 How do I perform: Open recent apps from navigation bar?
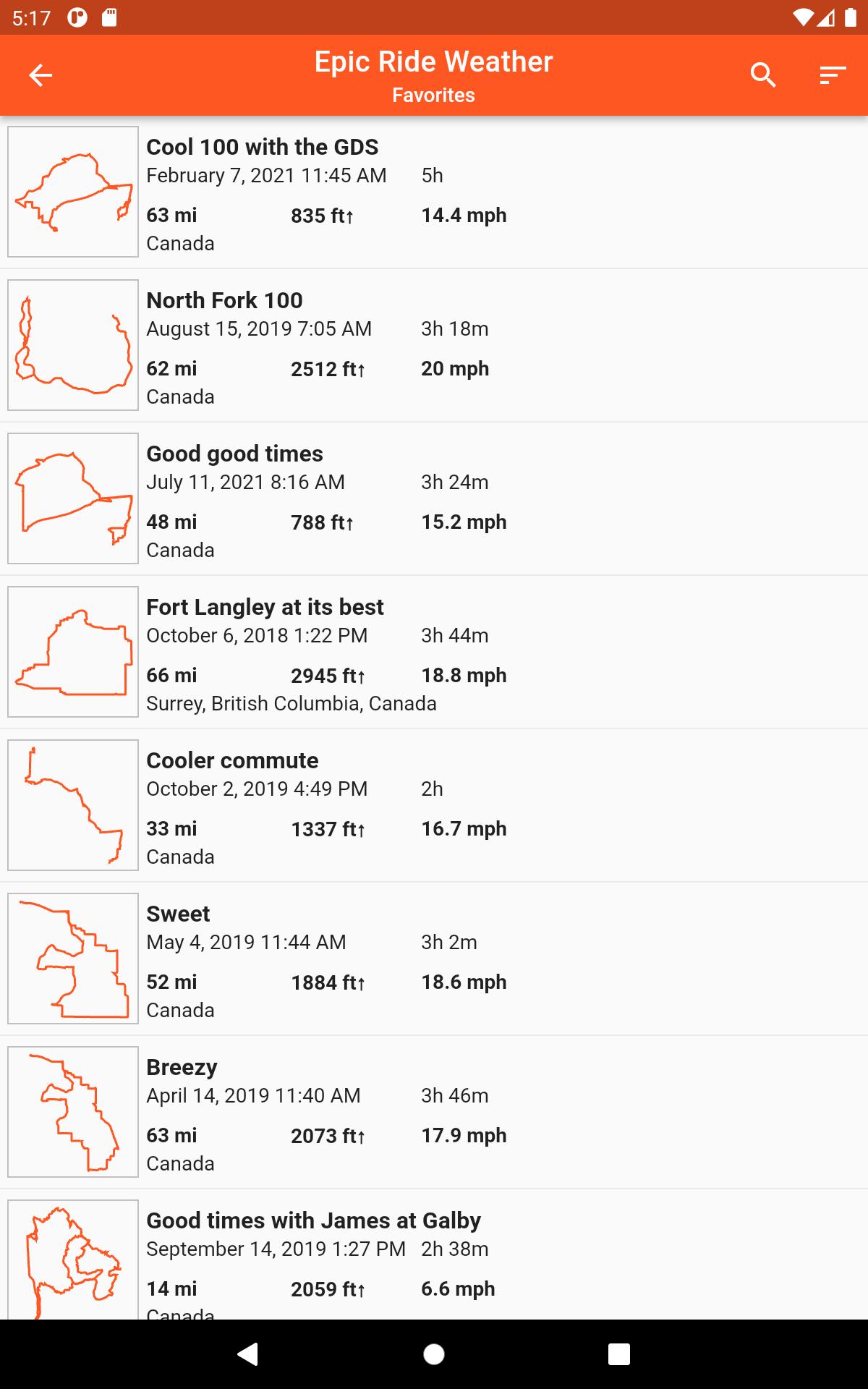(x=619, y=1354)
